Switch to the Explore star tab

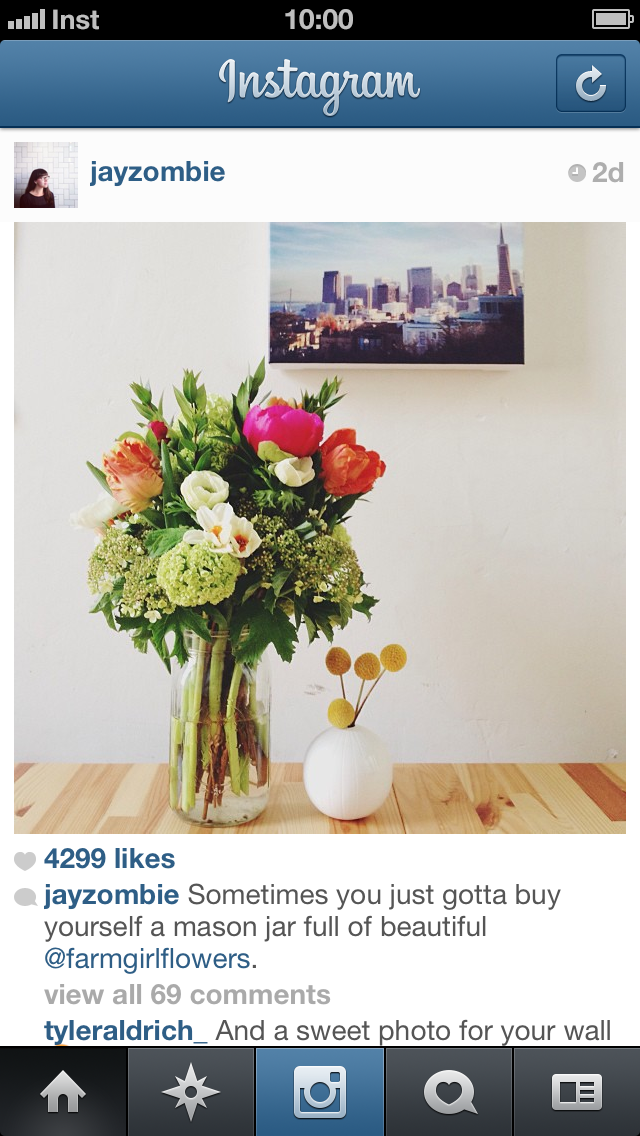tap(191, 1092)
